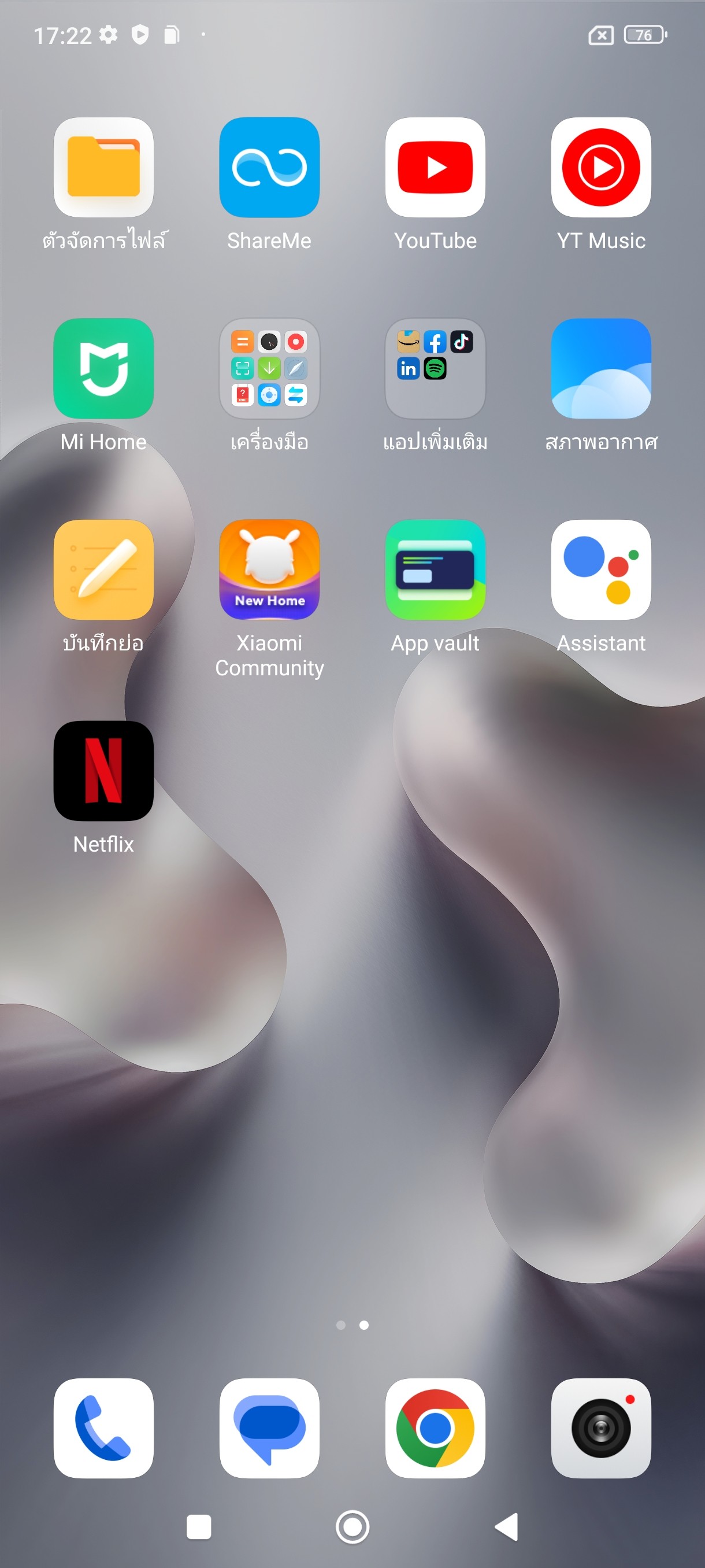This screenshot has width=705, height=1568.
Task: Open the Chrome browser
Action: pos(435,1428)
